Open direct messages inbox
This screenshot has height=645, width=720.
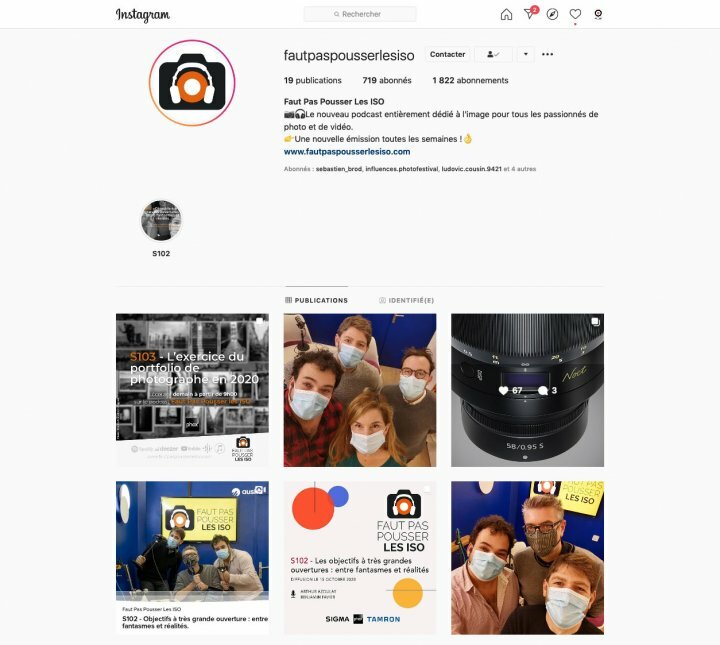pos(530,14)
